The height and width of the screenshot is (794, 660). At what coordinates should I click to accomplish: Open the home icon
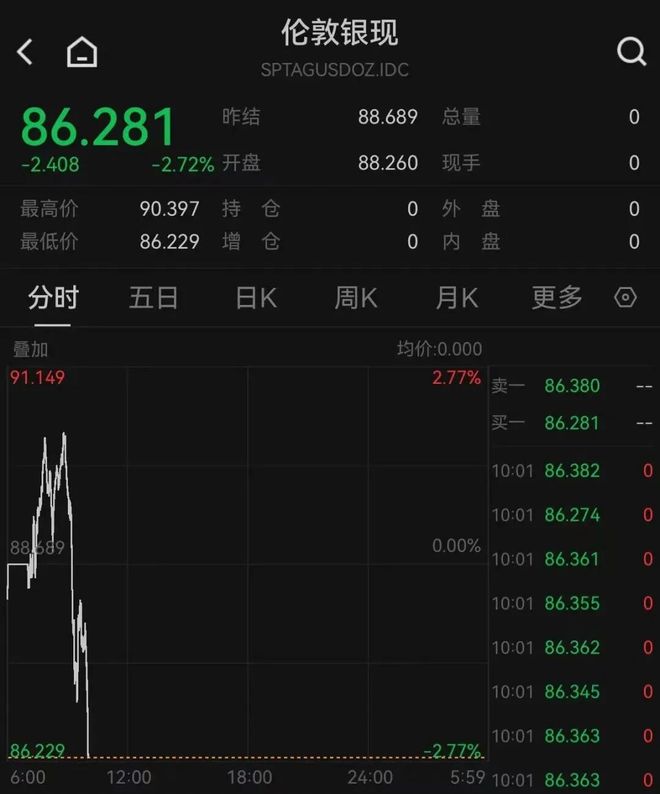[82, 52]
